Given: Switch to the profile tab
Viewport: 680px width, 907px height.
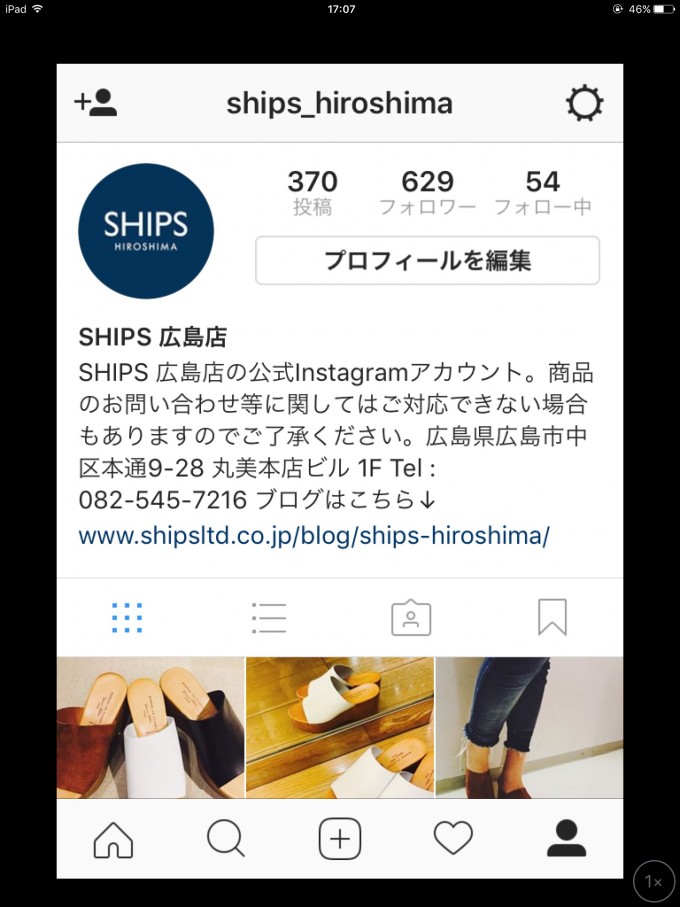Looking at the screenshot, I should (x=566, y=839).
